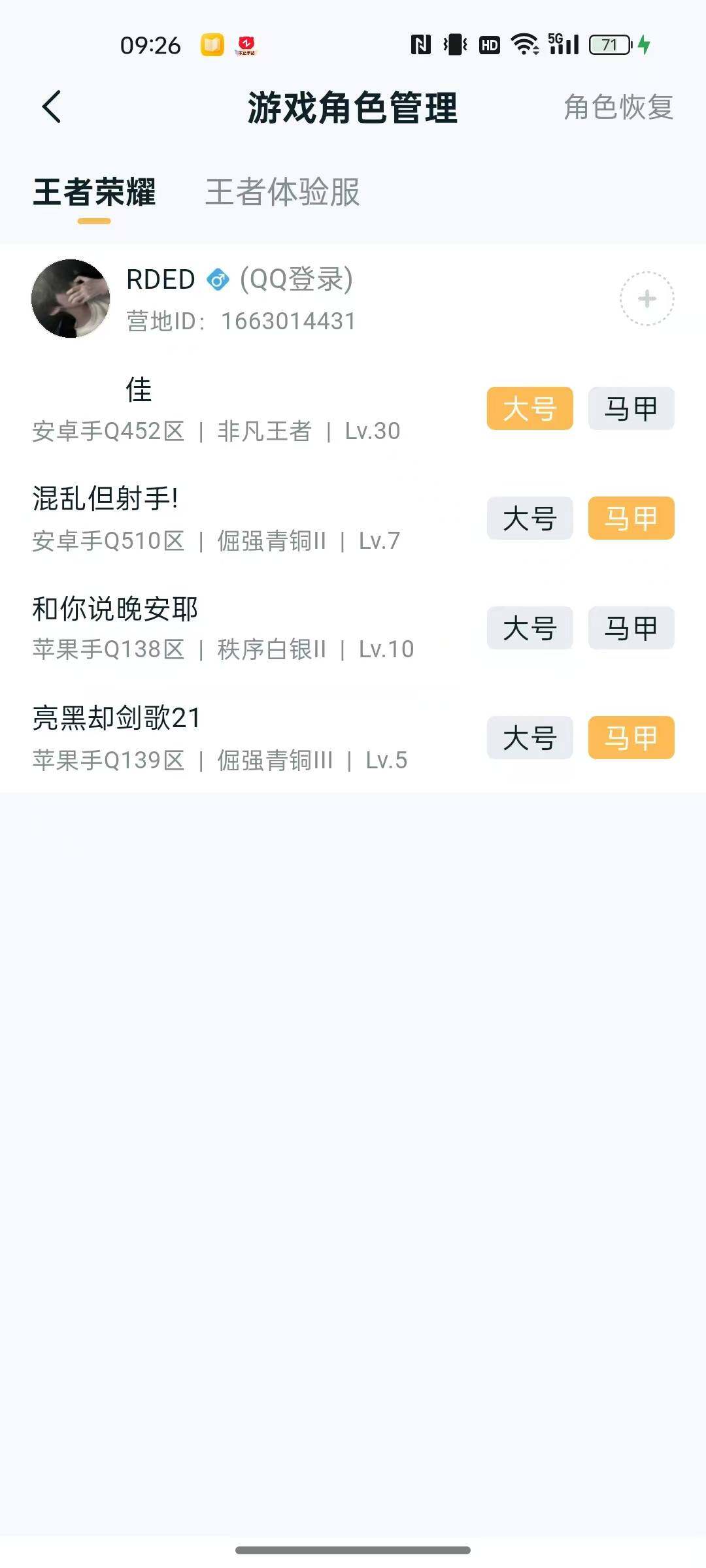Mark 亮黑却剑歌21 as 大号

point(529,738)
